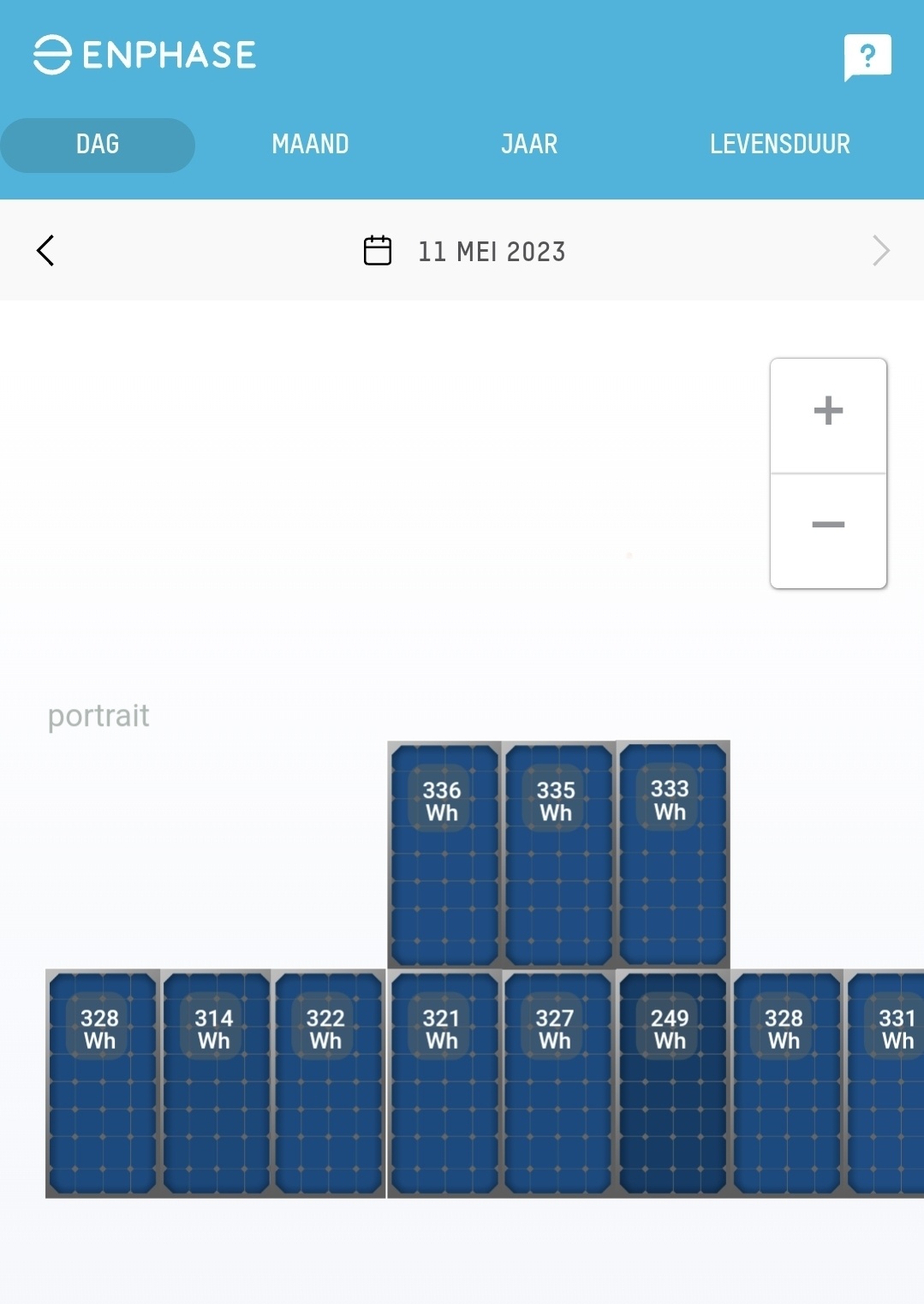Click the portrait label
This screenshot has height=1304, width=924.
coord(98,716)
